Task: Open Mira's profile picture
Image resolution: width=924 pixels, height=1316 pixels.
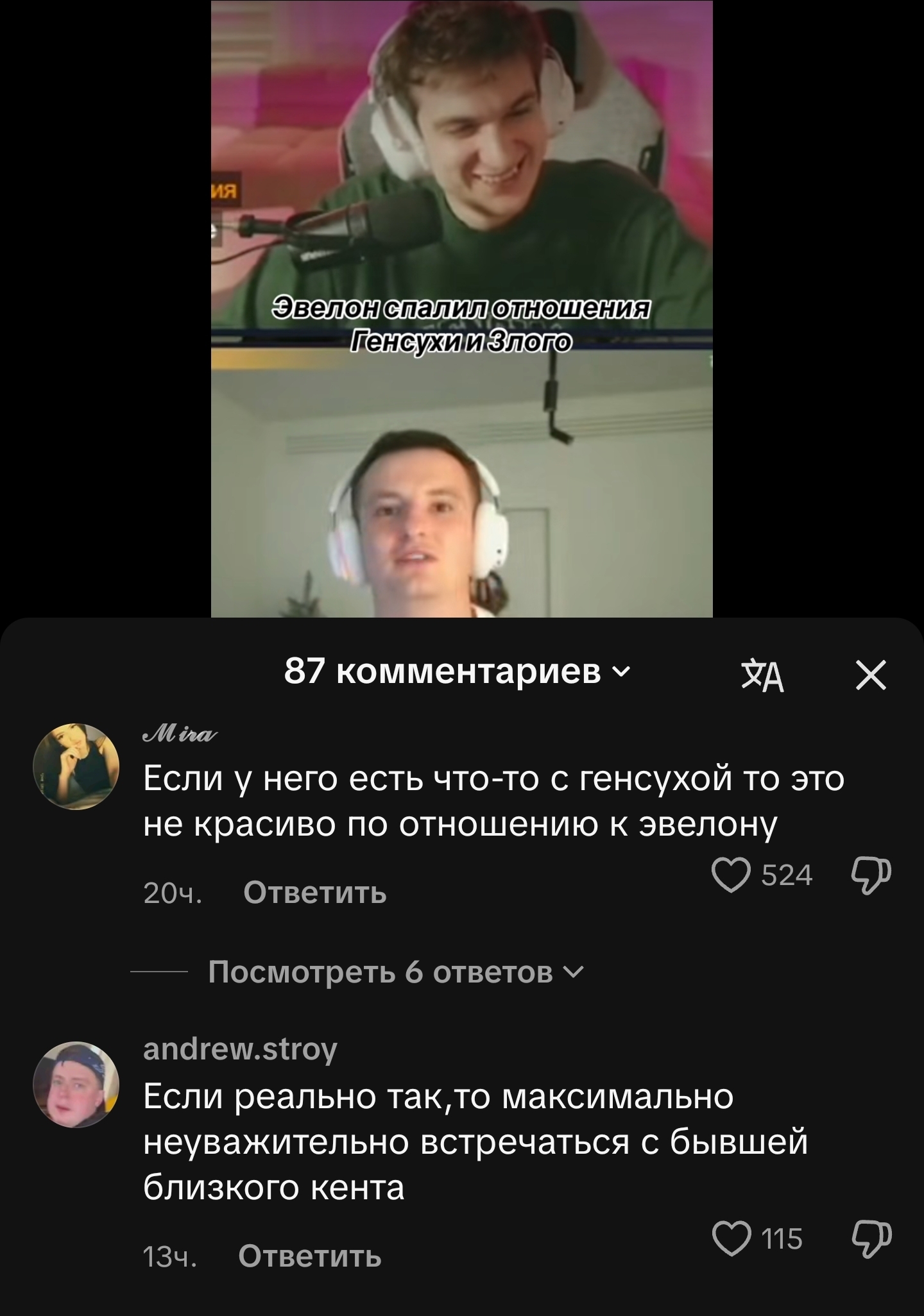Action: 76,766
